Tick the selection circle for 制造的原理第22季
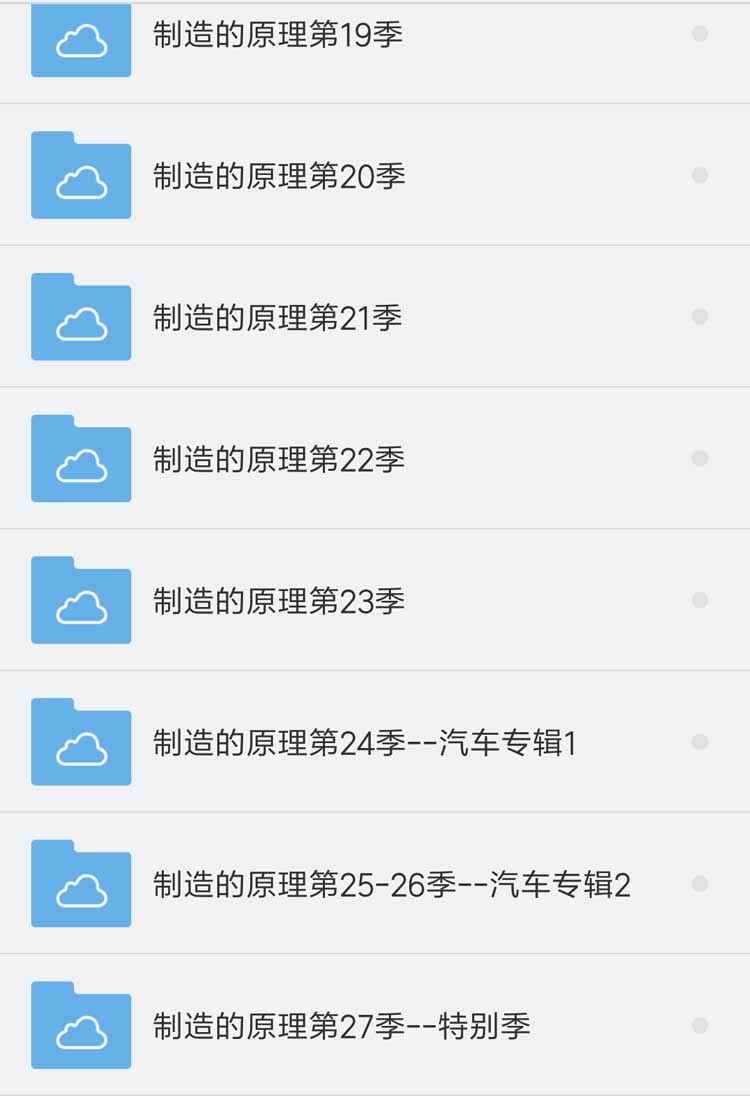Screen dimensions: 750x1096 (700, 459)
